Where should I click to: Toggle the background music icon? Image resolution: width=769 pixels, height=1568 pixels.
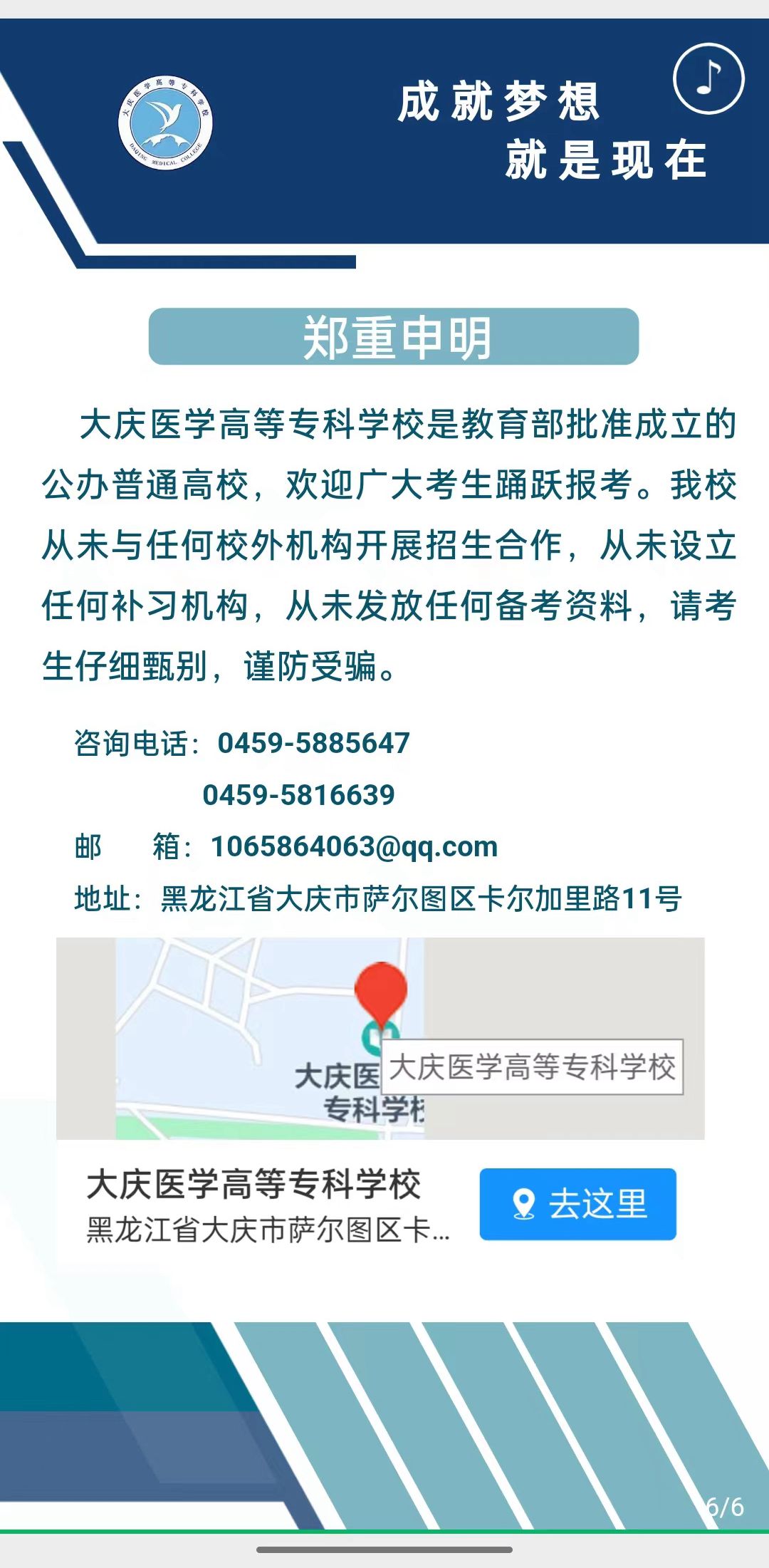tap(708, 78)
